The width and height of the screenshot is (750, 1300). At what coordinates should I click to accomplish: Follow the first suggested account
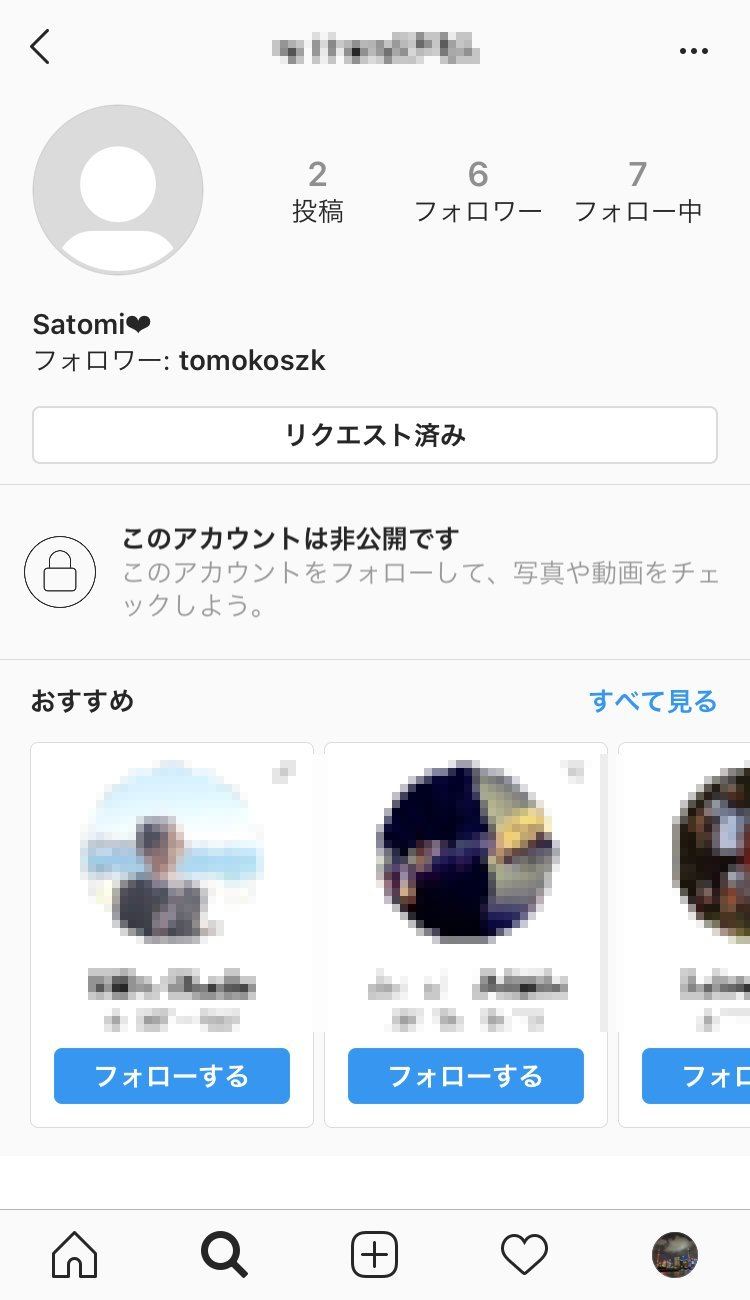(172, 1076)
